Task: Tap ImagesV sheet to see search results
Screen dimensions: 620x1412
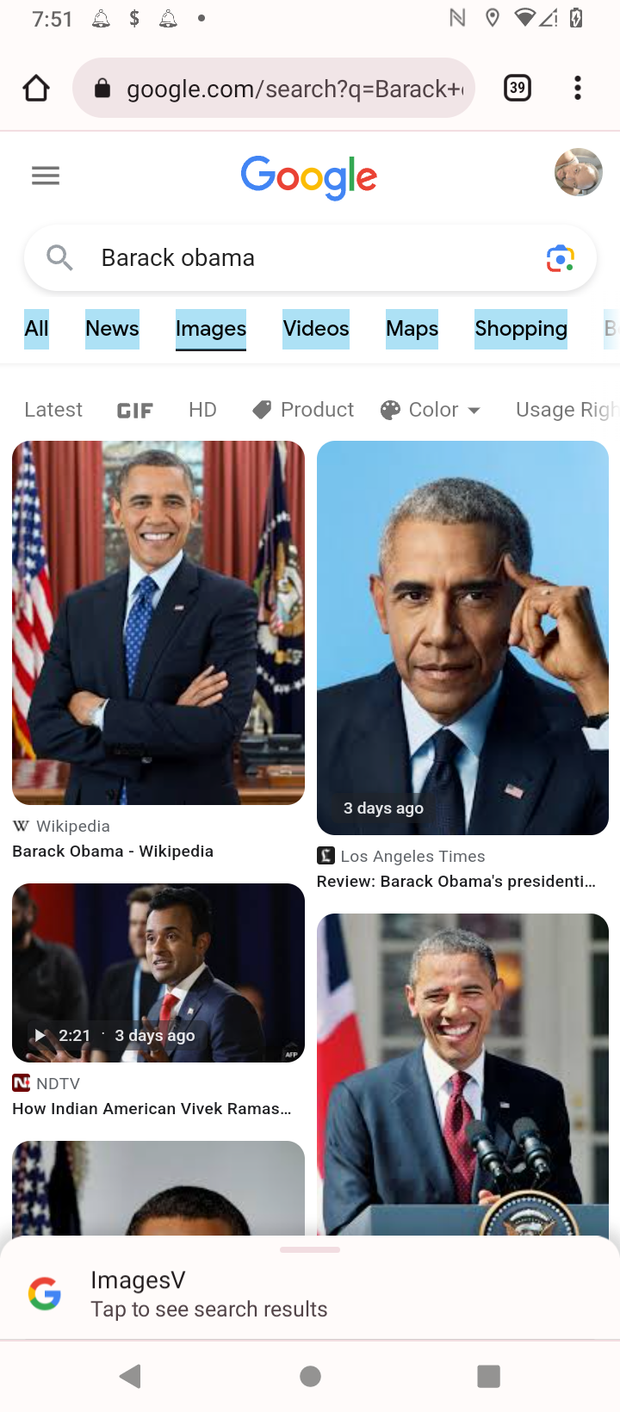Action: (209, 1294)
